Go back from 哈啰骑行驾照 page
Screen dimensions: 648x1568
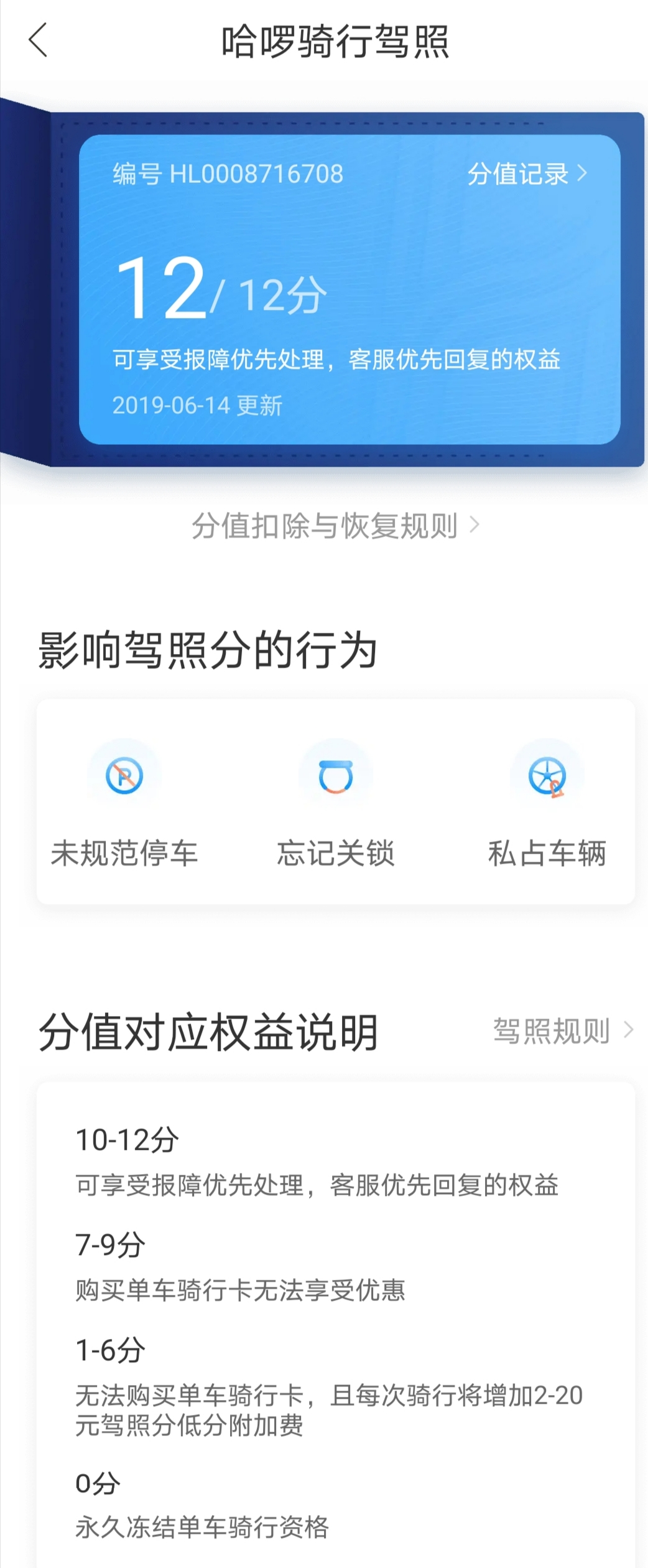[x=39, y=40]
